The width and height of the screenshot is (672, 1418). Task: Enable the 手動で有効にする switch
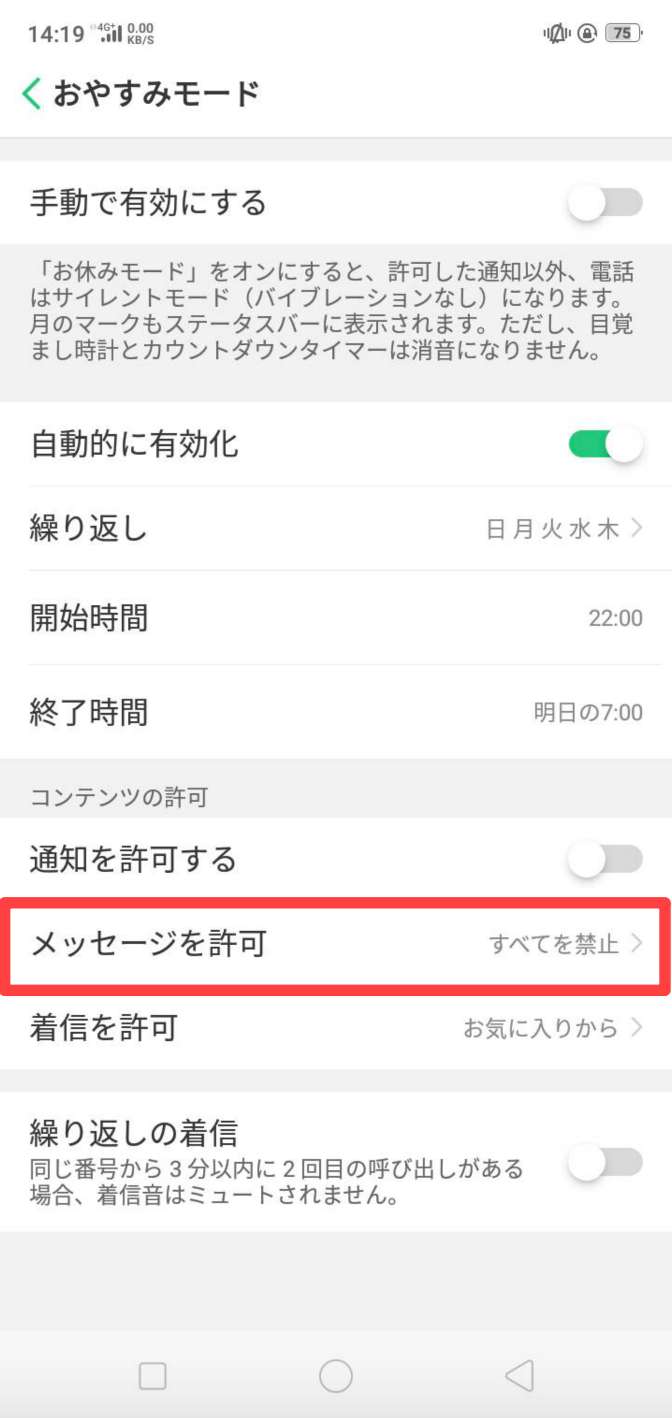[605, 203]
